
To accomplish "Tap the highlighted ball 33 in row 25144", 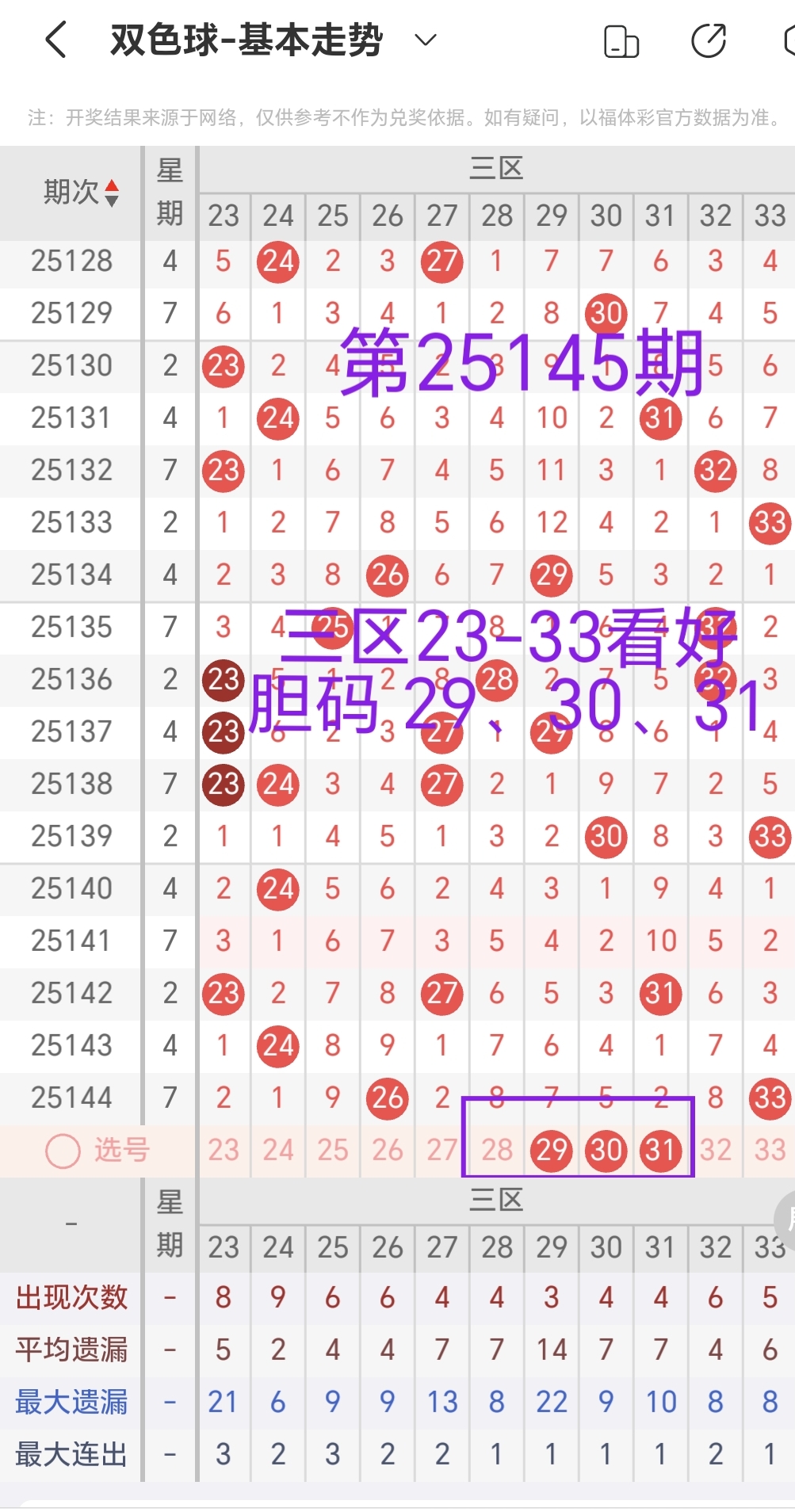I will [x=769, y=1098].
